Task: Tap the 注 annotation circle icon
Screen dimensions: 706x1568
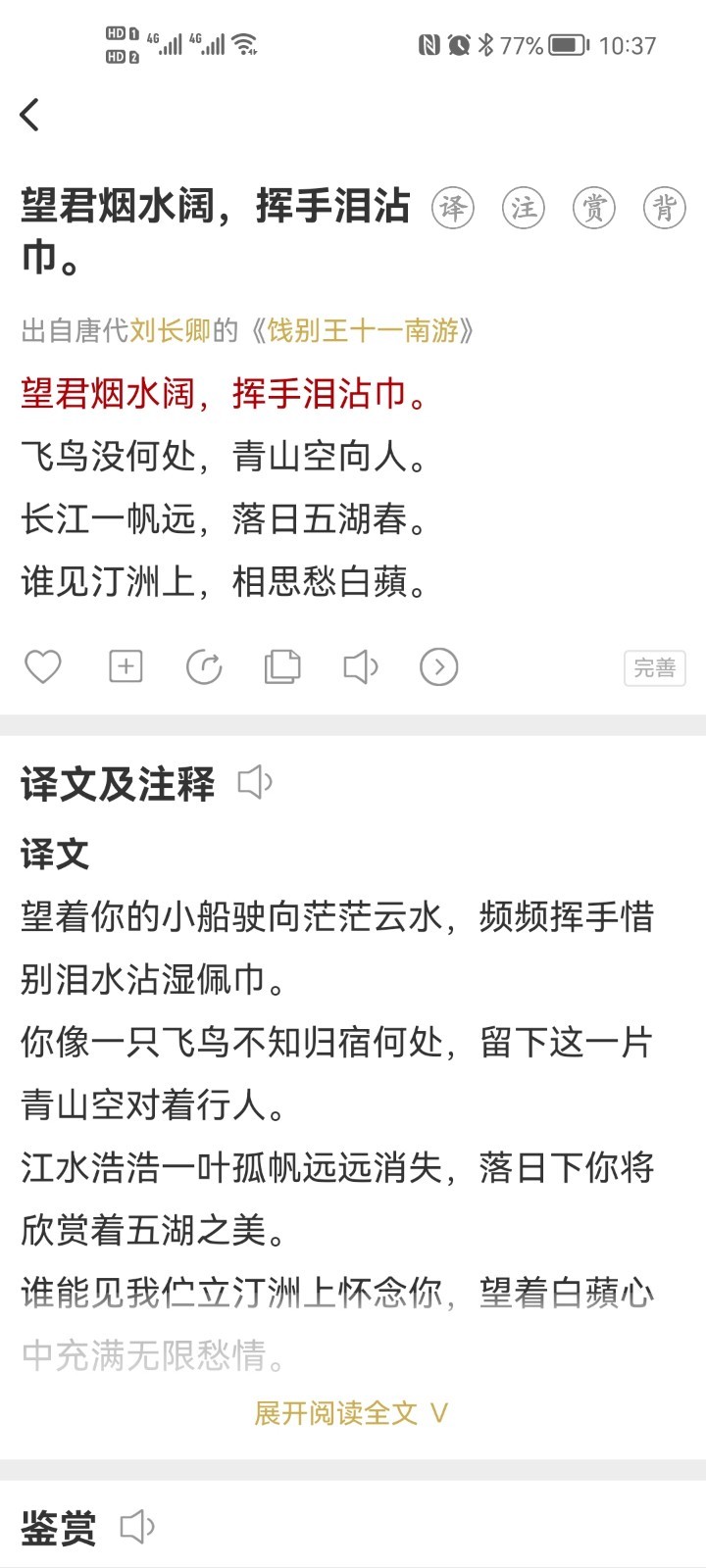Action: (524, 208)
